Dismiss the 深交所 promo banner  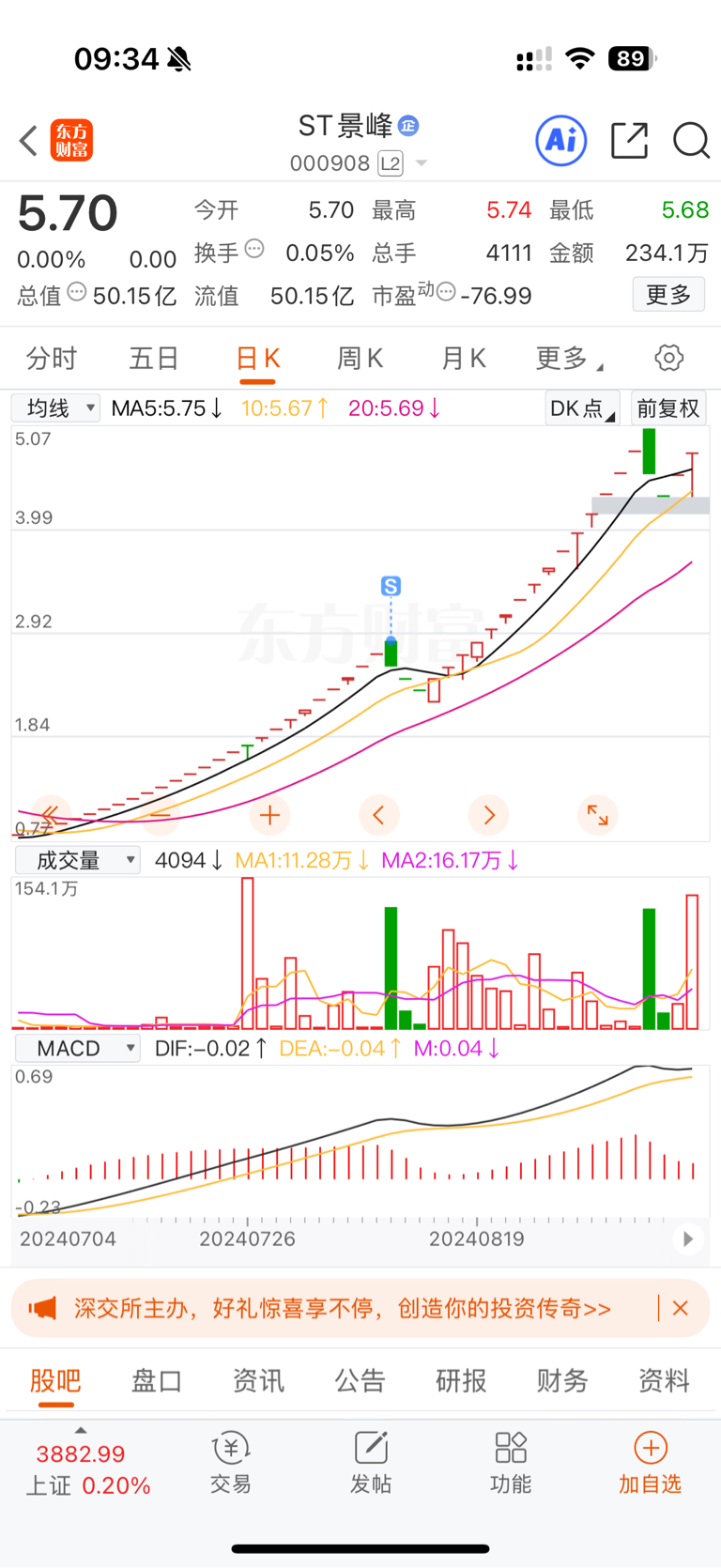click(x=681, y=1308)
